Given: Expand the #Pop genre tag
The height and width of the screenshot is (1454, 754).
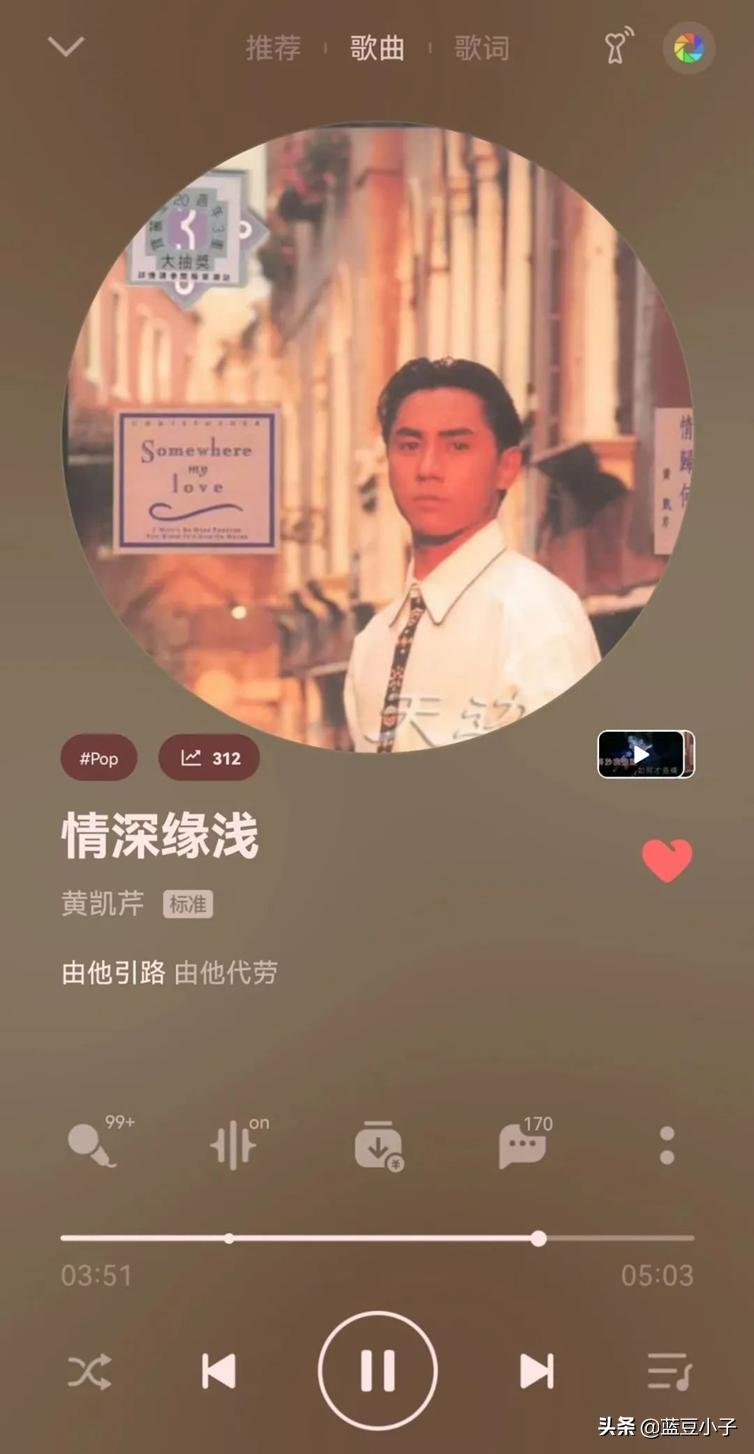Looking at the screenshot, I should (x=98, y=758).
